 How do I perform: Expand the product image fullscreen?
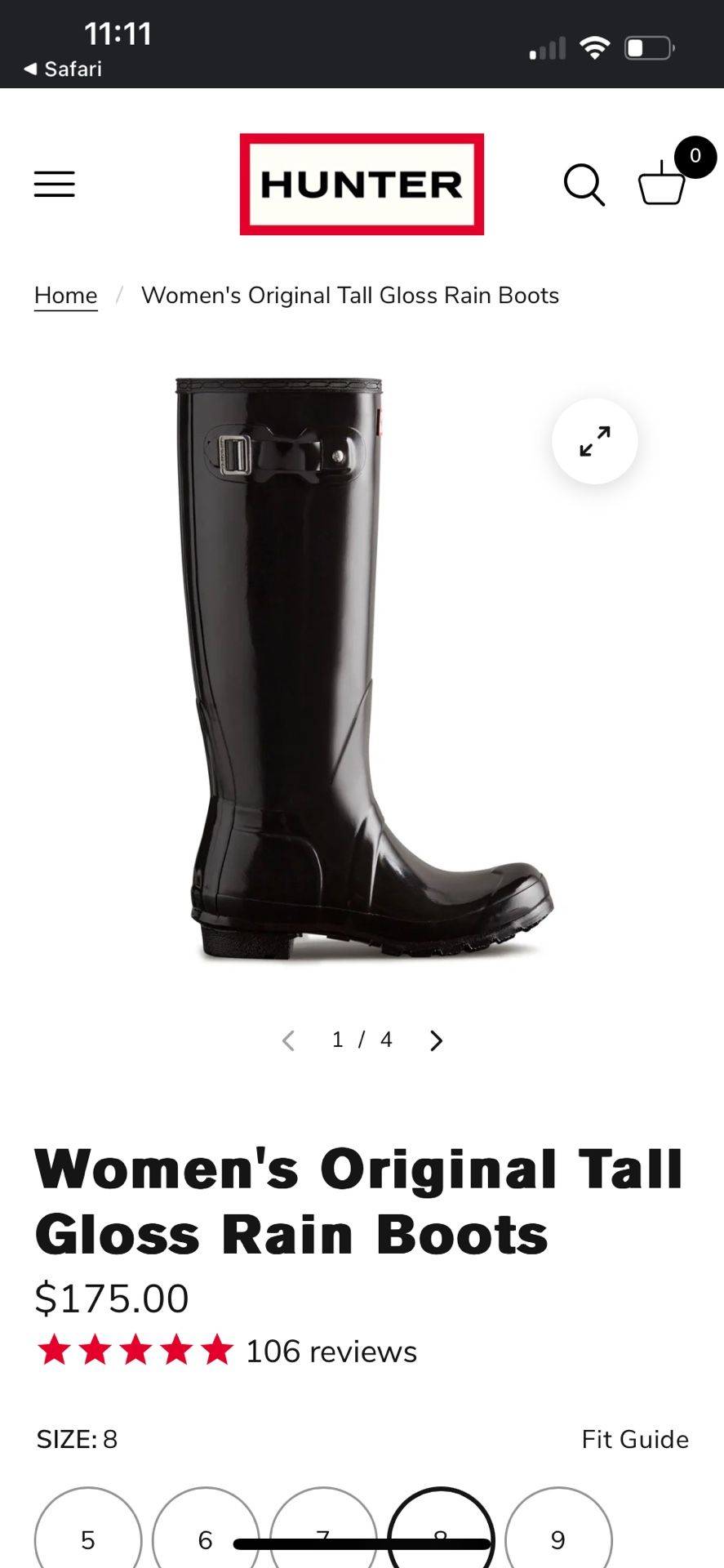tap(594, 442)
